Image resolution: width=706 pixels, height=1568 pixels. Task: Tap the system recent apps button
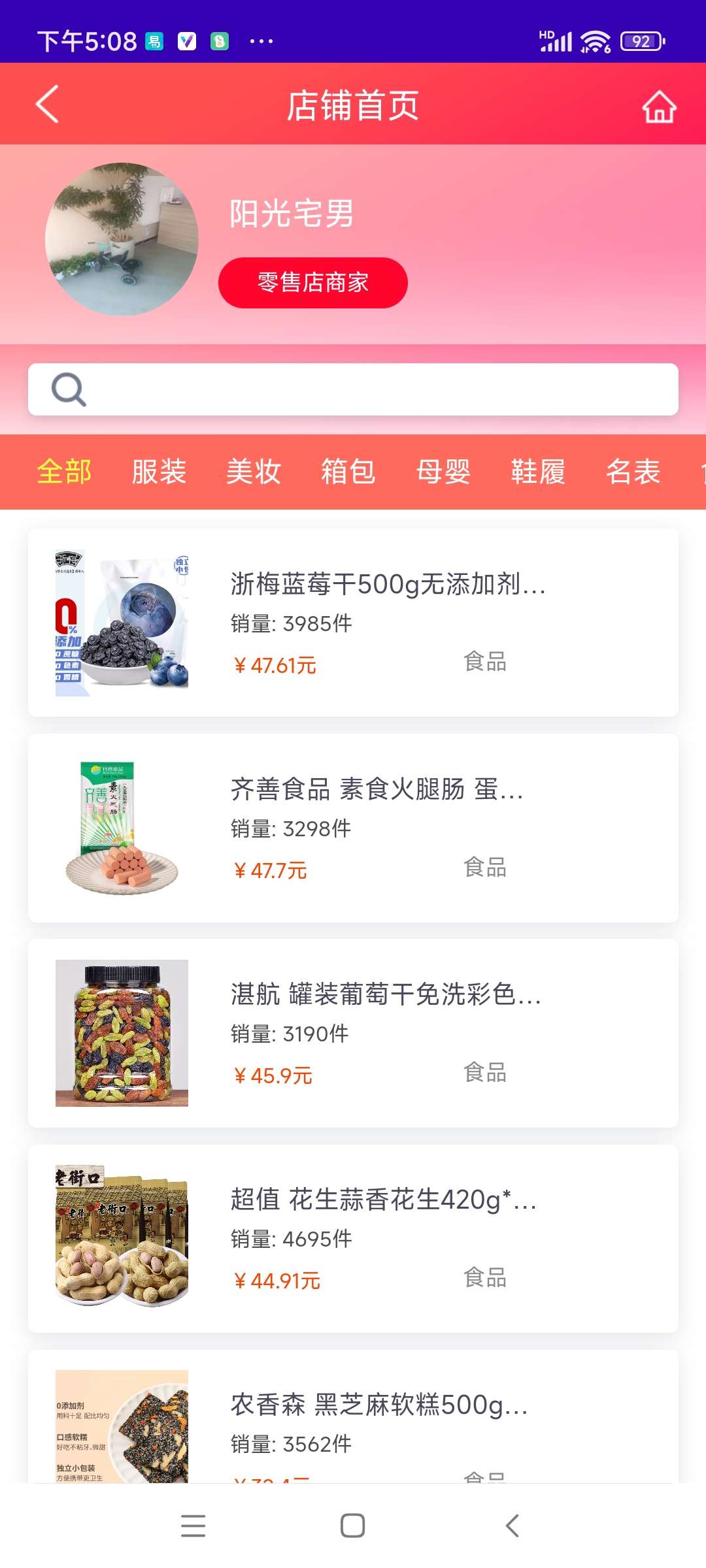(193, 1526)
